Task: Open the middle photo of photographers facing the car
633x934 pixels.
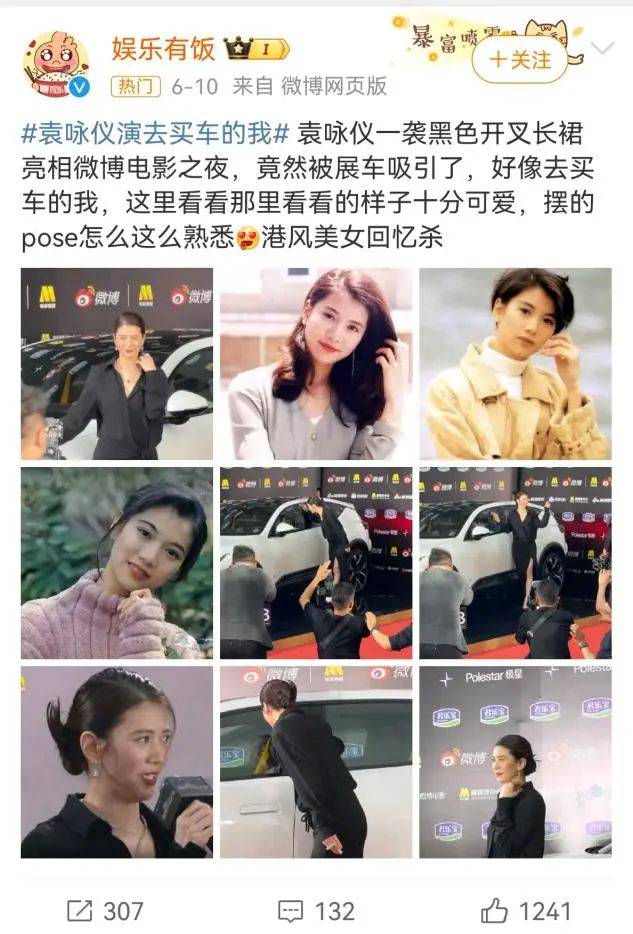Action: coord(315,562)
